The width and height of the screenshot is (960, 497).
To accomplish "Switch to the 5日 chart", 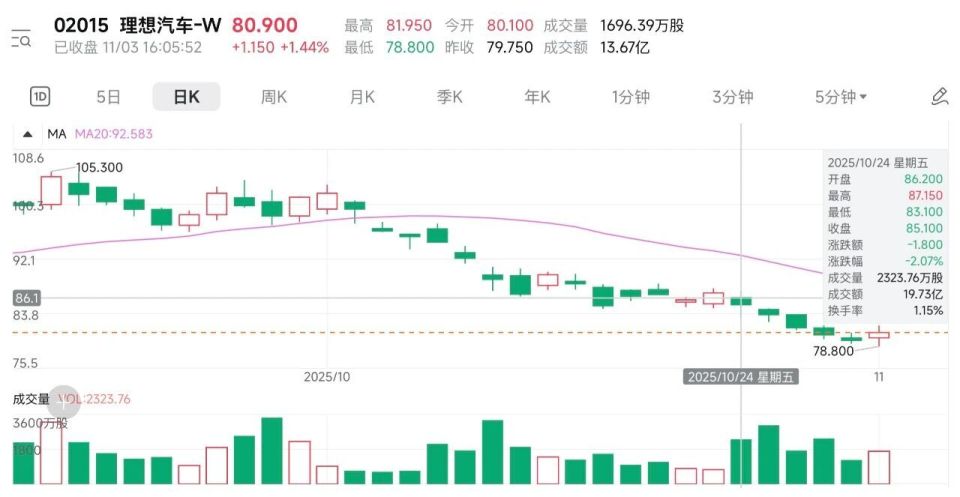I will (108, 97).
